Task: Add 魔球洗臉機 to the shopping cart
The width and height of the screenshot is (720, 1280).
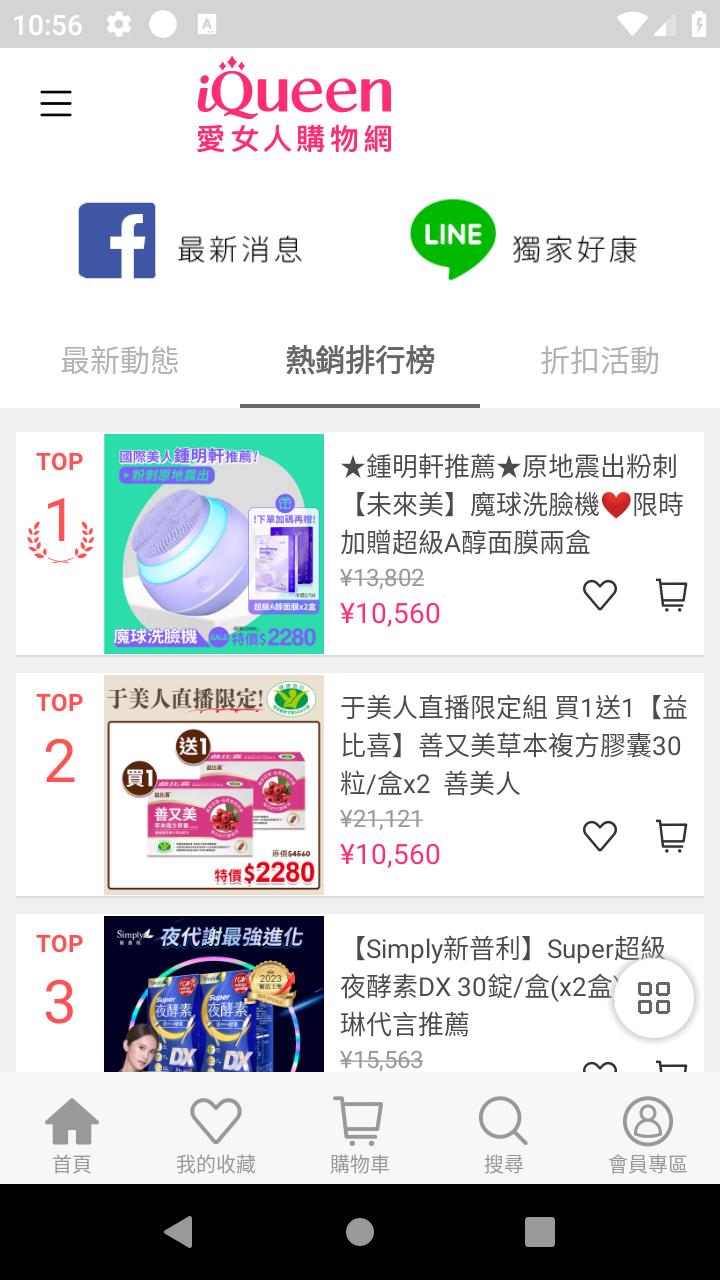Action: point(671,595)
